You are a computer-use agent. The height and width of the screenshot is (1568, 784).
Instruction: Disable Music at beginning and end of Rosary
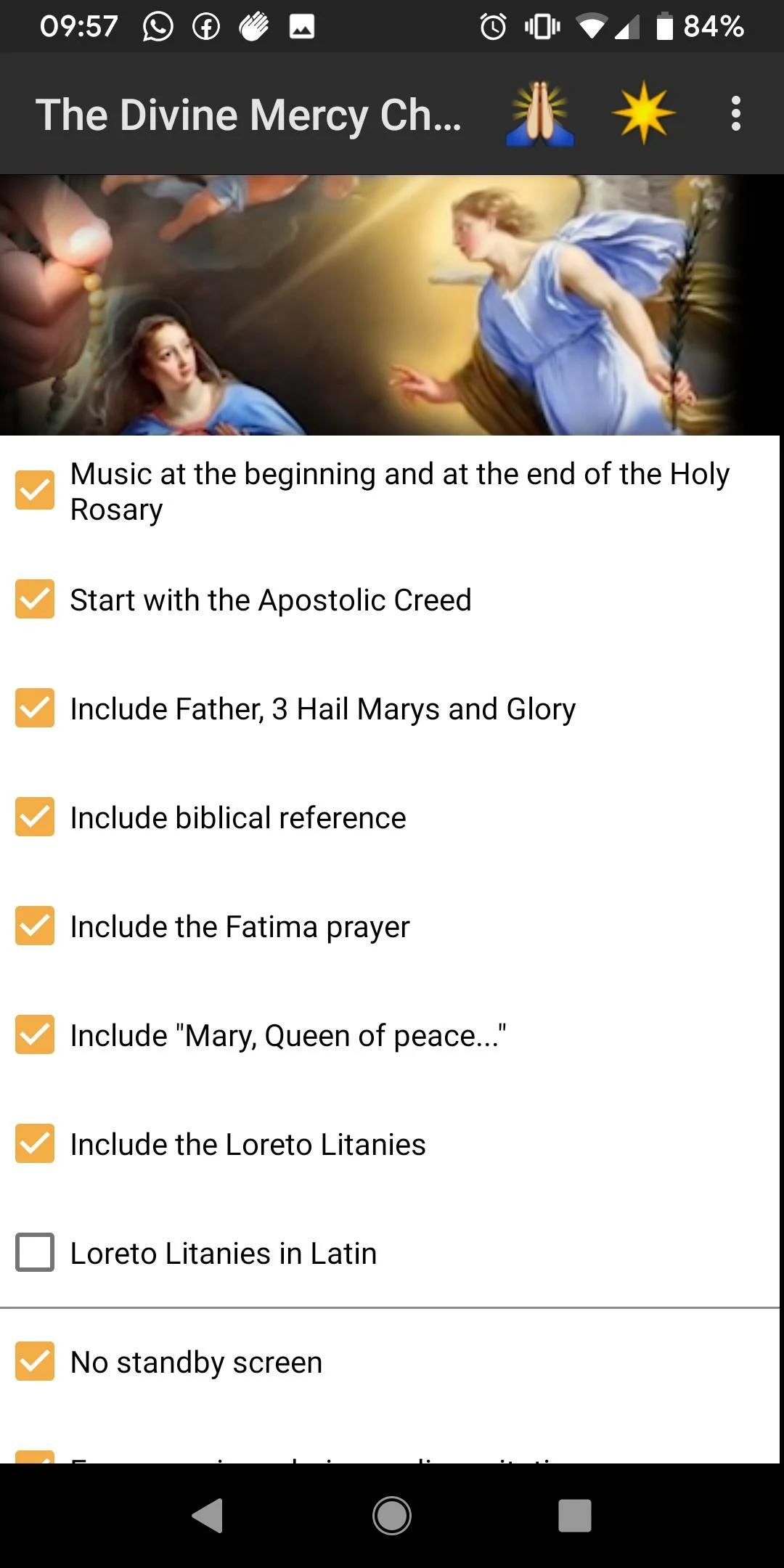tap(34, 491)
